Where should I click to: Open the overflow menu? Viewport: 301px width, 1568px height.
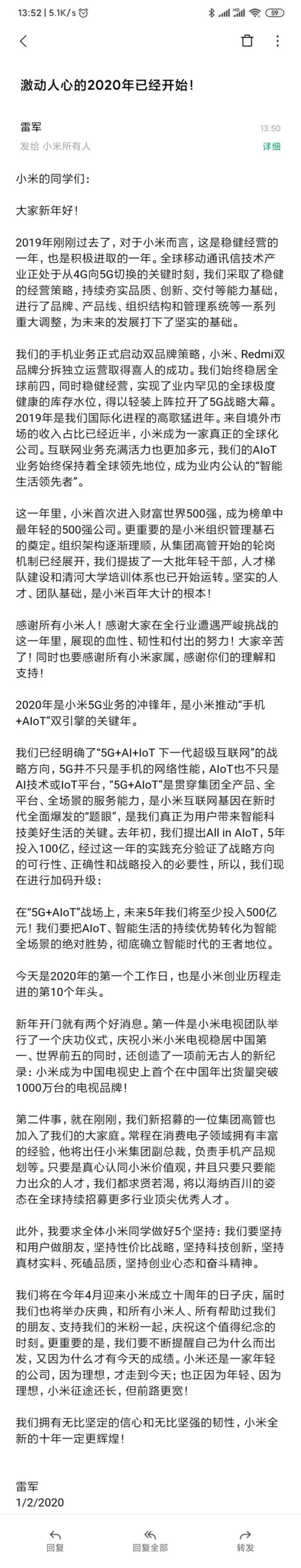tap(277, 41)
